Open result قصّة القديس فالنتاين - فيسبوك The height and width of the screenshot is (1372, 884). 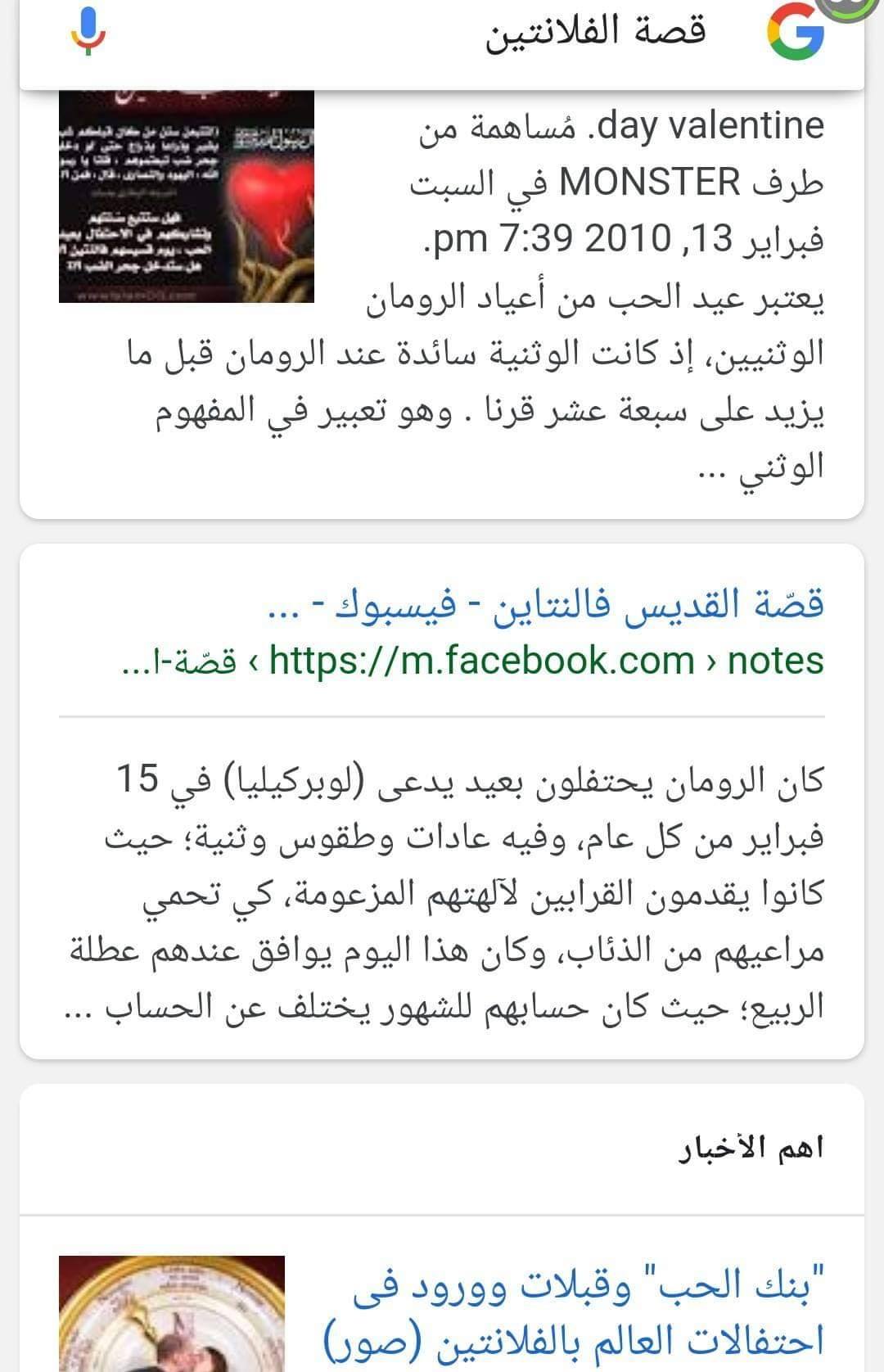click(545, 605)
